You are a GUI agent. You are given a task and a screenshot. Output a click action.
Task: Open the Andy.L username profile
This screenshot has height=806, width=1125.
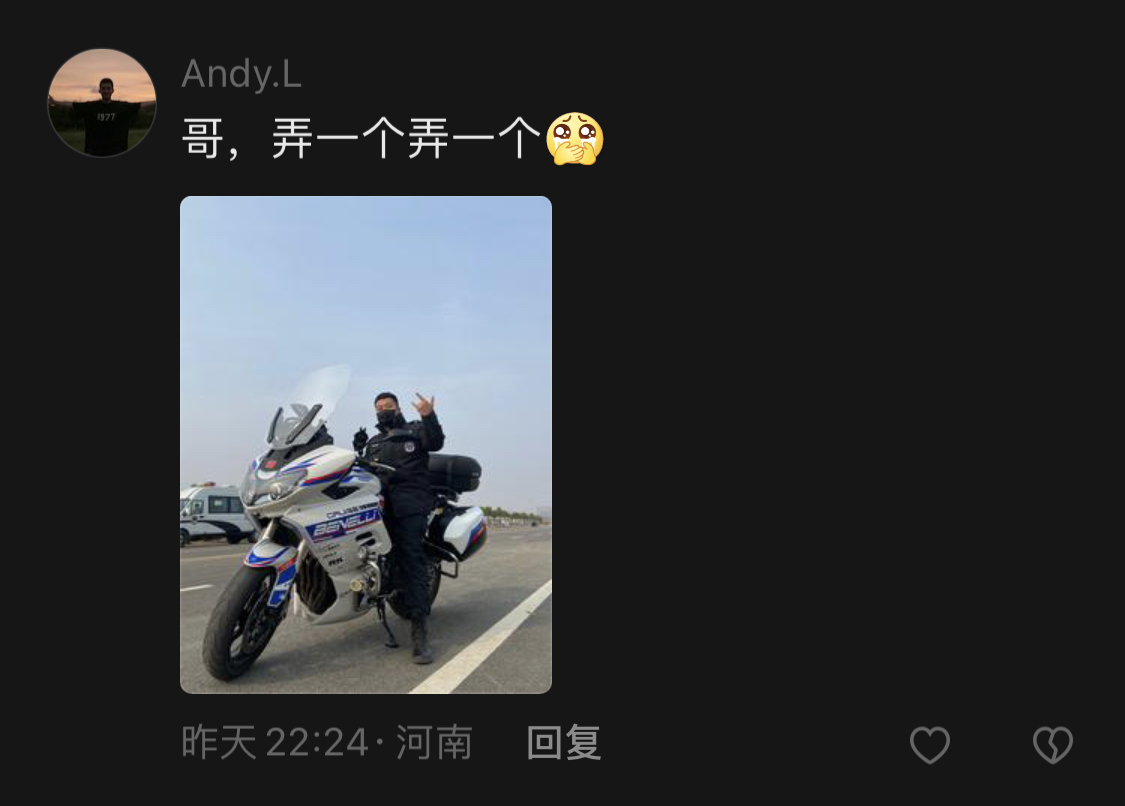pos(241,75)
